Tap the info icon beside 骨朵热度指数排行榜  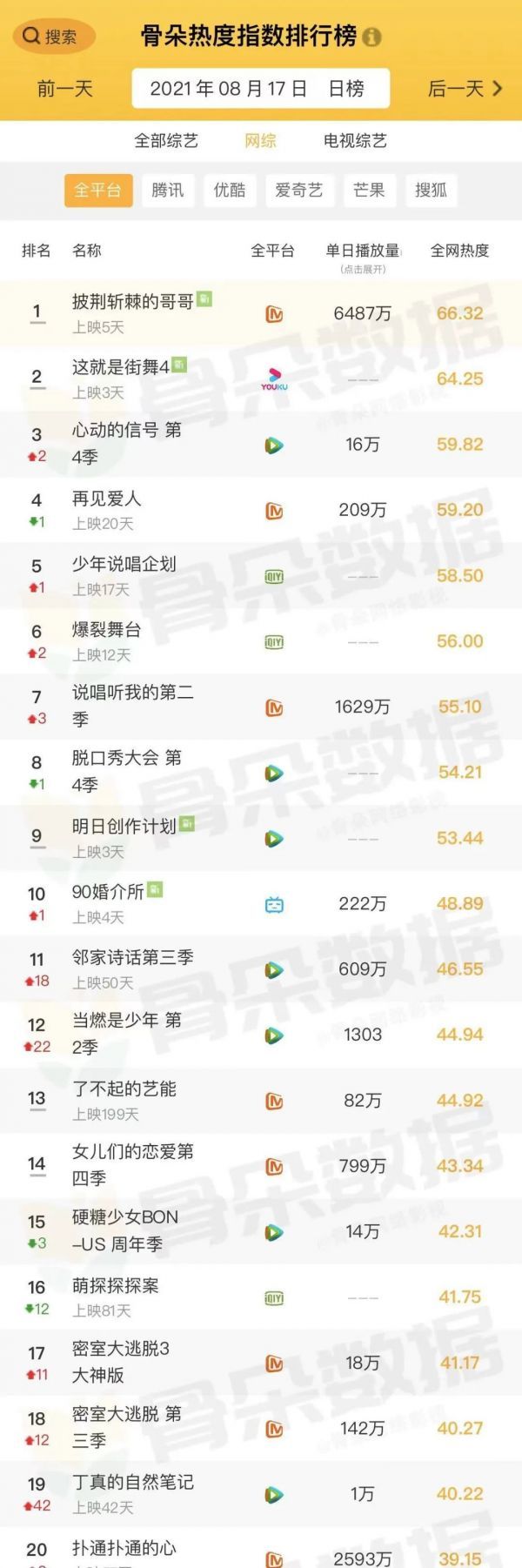coord(372,37)
